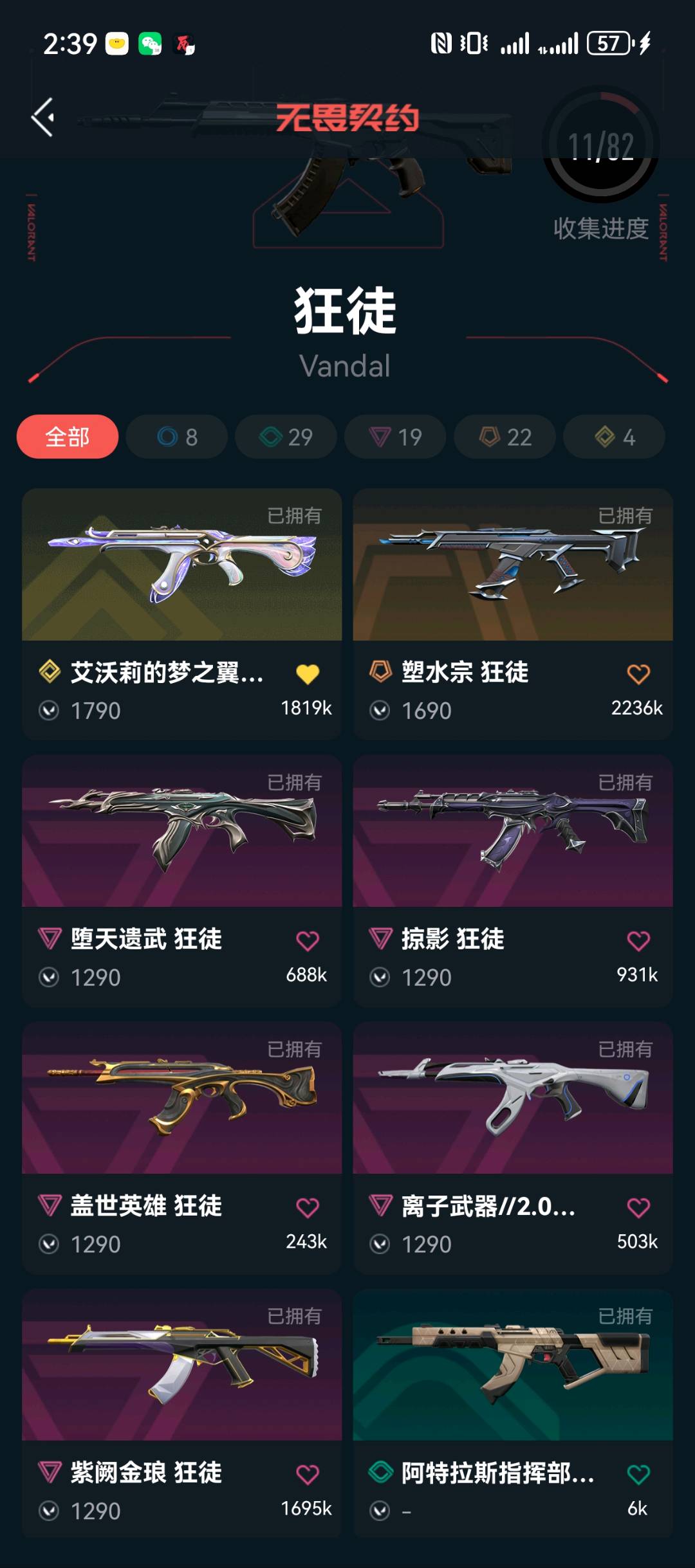Go back using the top-left arrow
This screenshot has width=695, height=1568.
[43, 117]
